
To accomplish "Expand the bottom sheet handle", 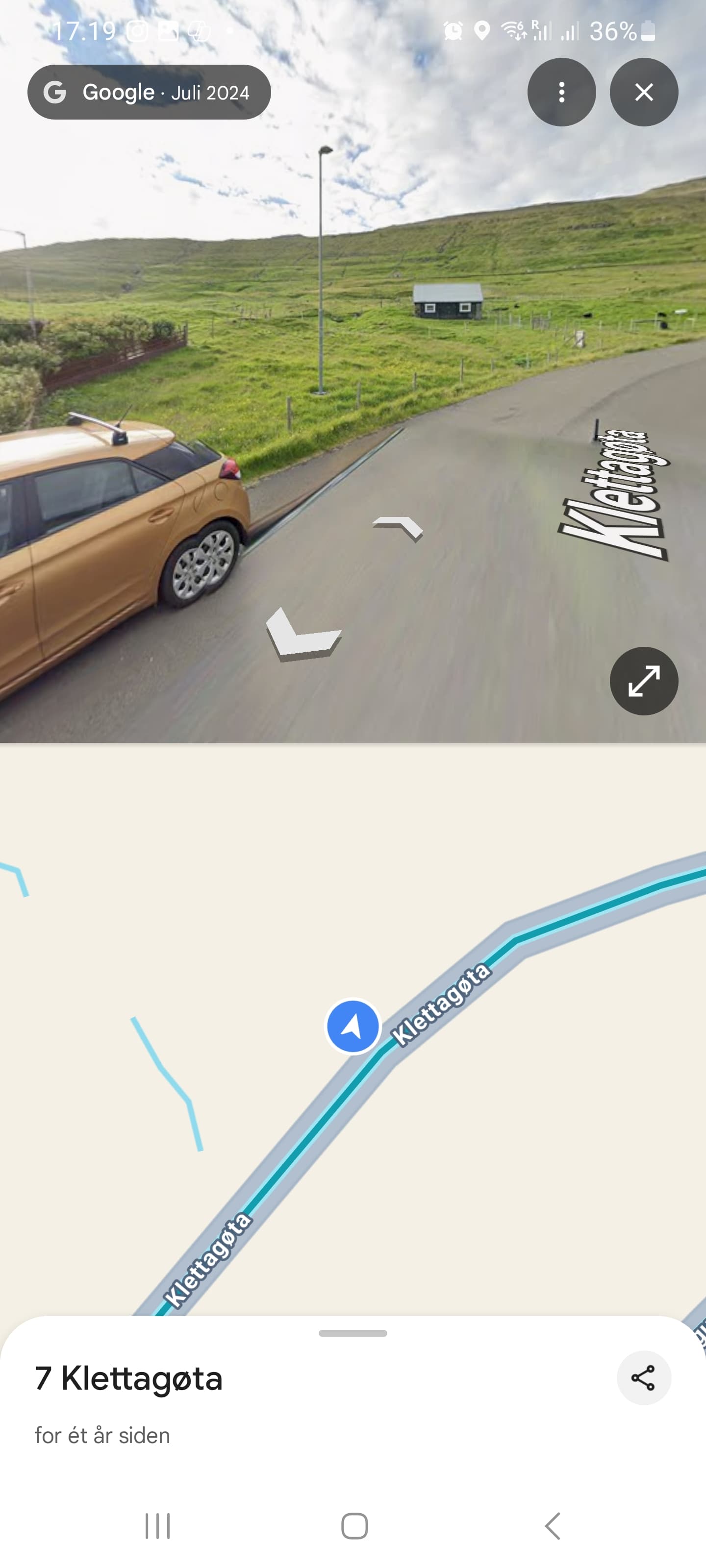I will (353, 1333).
